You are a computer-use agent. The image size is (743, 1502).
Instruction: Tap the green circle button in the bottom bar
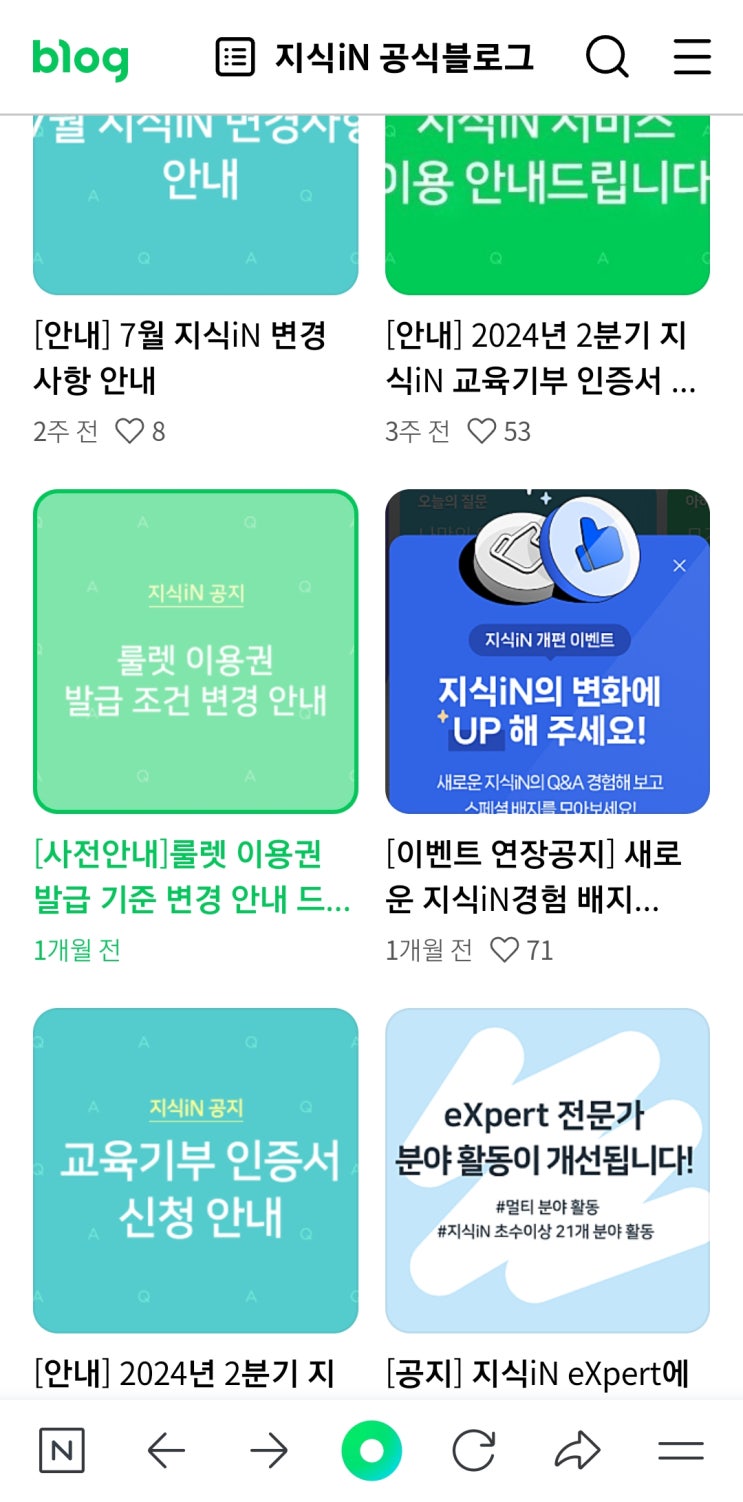pyautogui.click(x=371, y=1451)
